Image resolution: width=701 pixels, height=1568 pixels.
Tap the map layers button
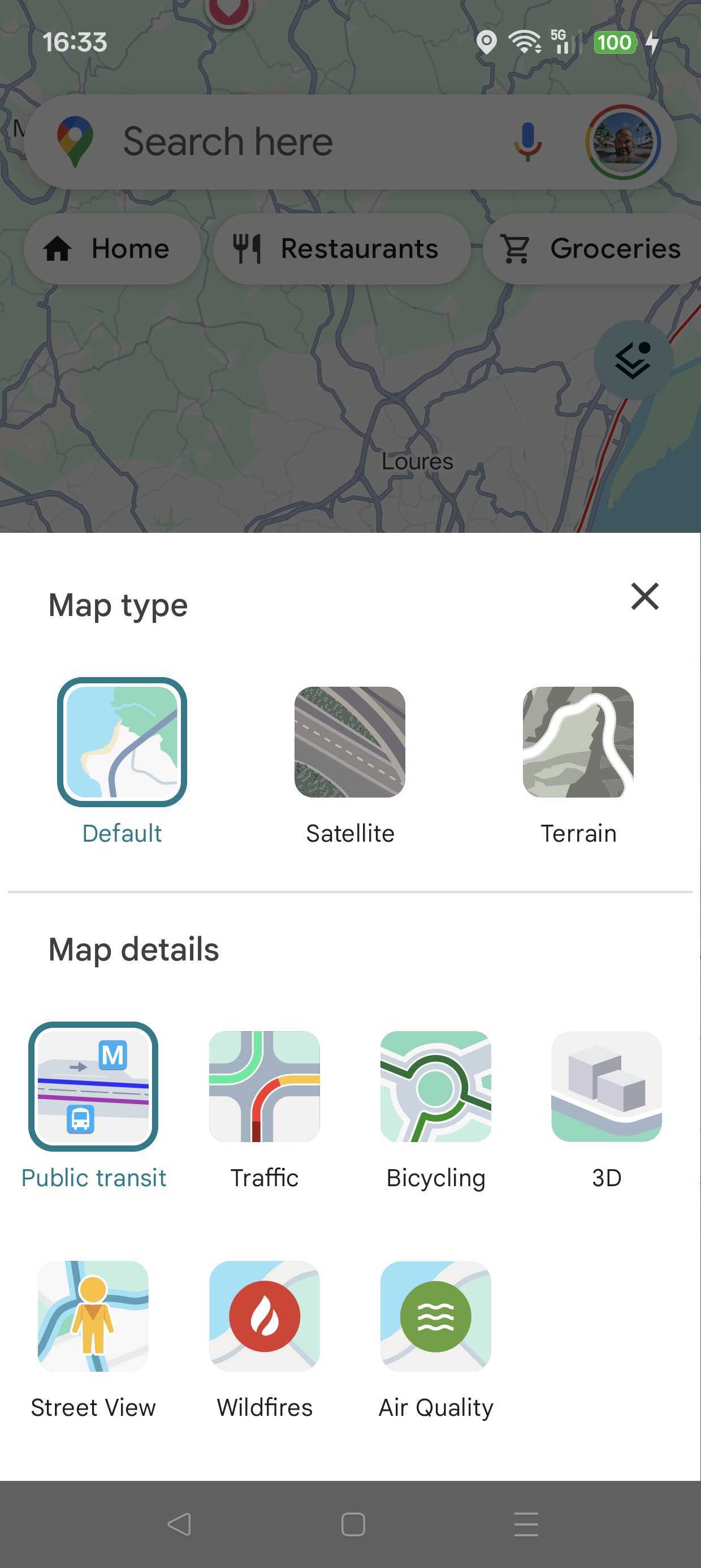coord(633,360)
